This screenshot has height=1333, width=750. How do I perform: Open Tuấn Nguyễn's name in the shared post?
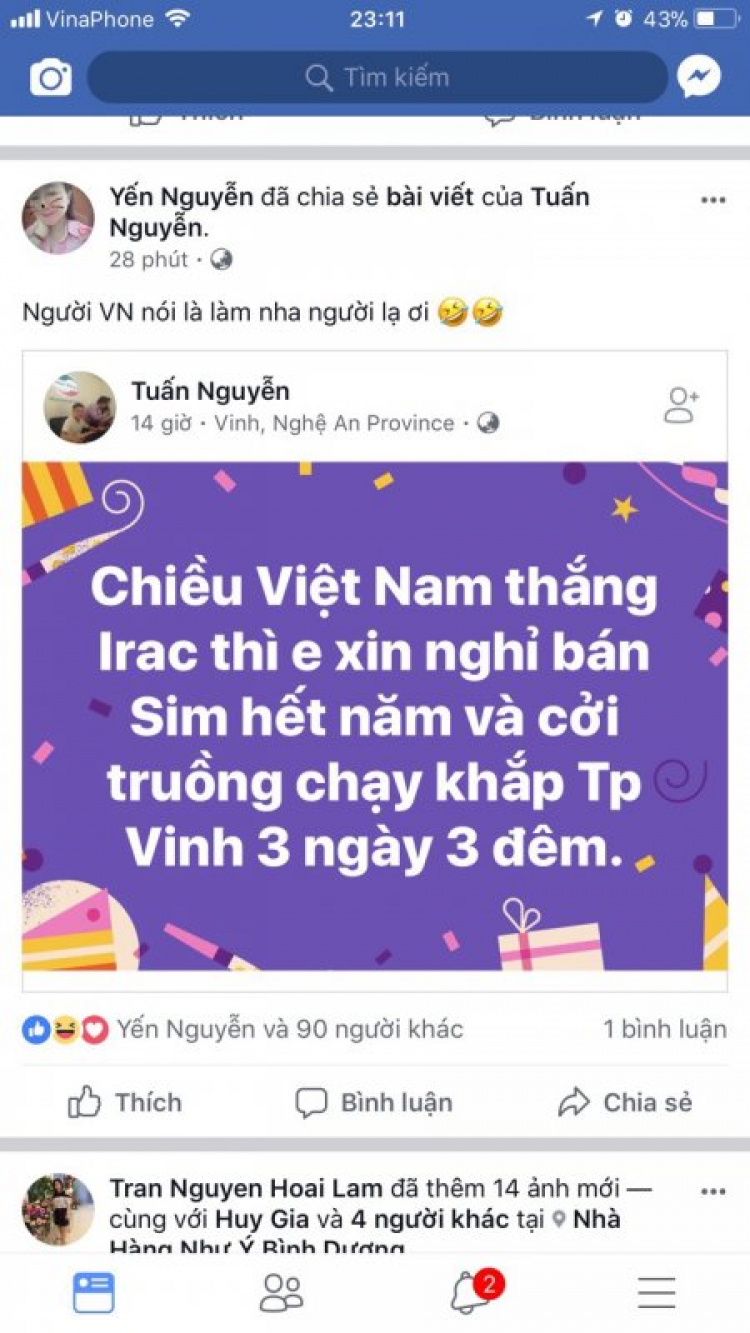pos(210,391)
